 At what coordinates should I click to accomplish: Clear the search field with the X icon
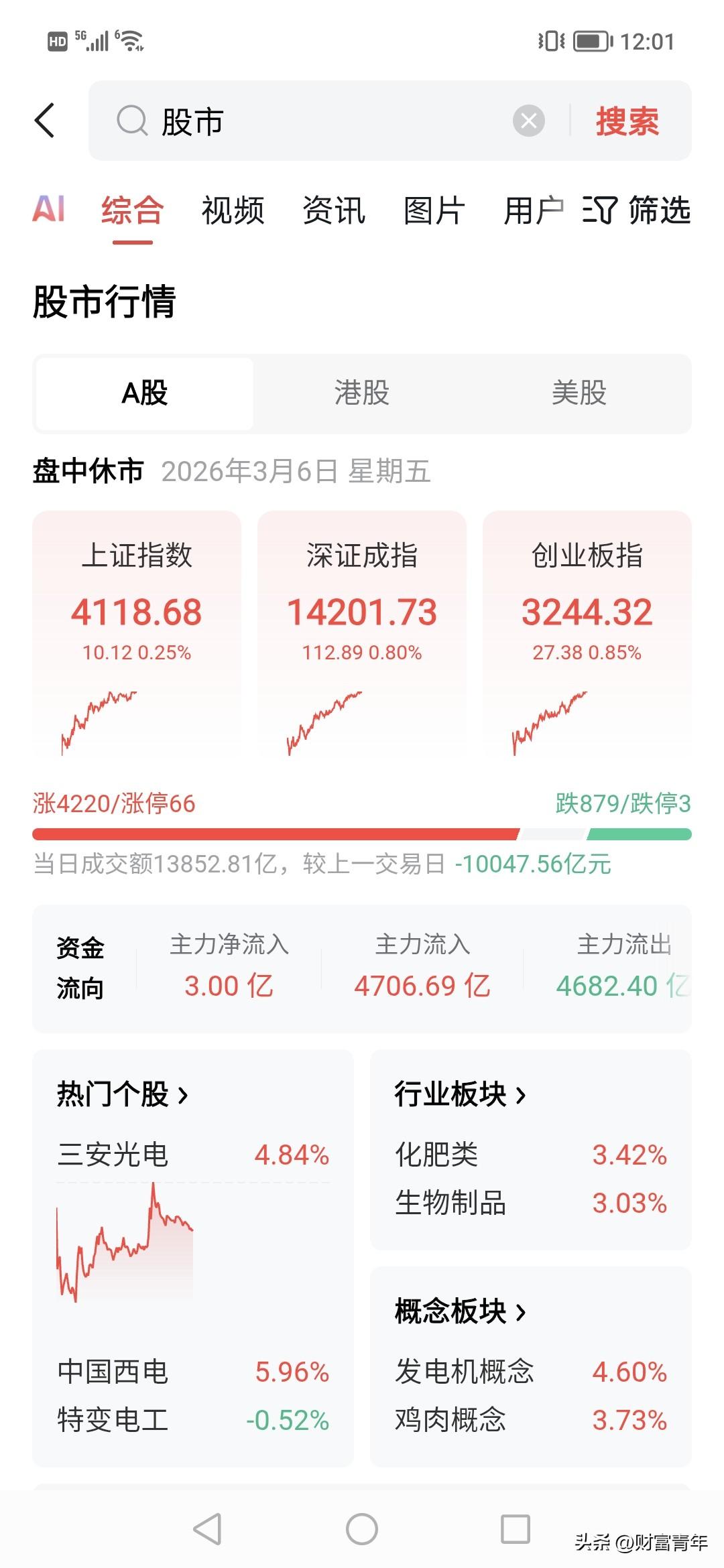(x=529, y=119)
